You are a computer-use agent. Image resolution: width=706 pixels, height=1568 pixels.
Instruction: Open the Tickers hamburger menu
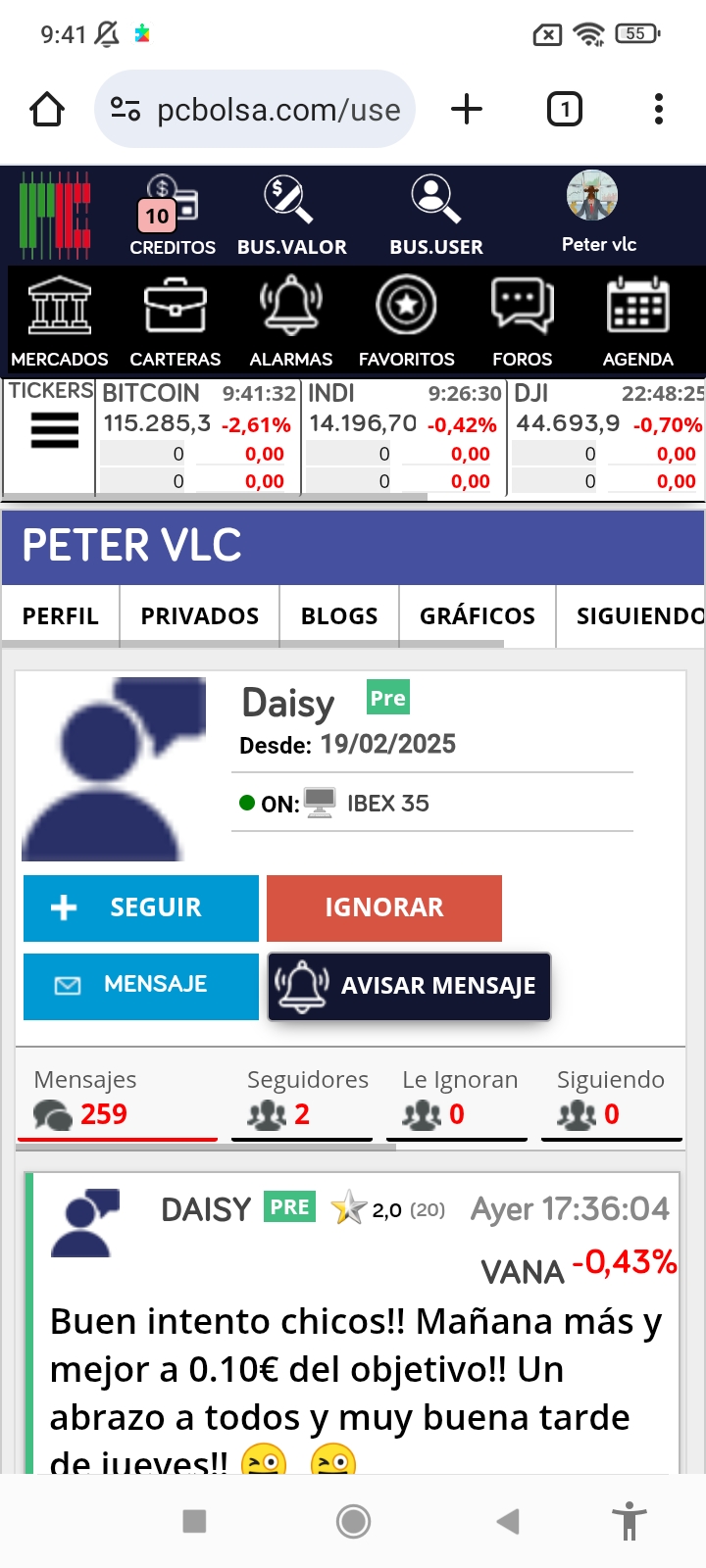click(x=55, y=431)
